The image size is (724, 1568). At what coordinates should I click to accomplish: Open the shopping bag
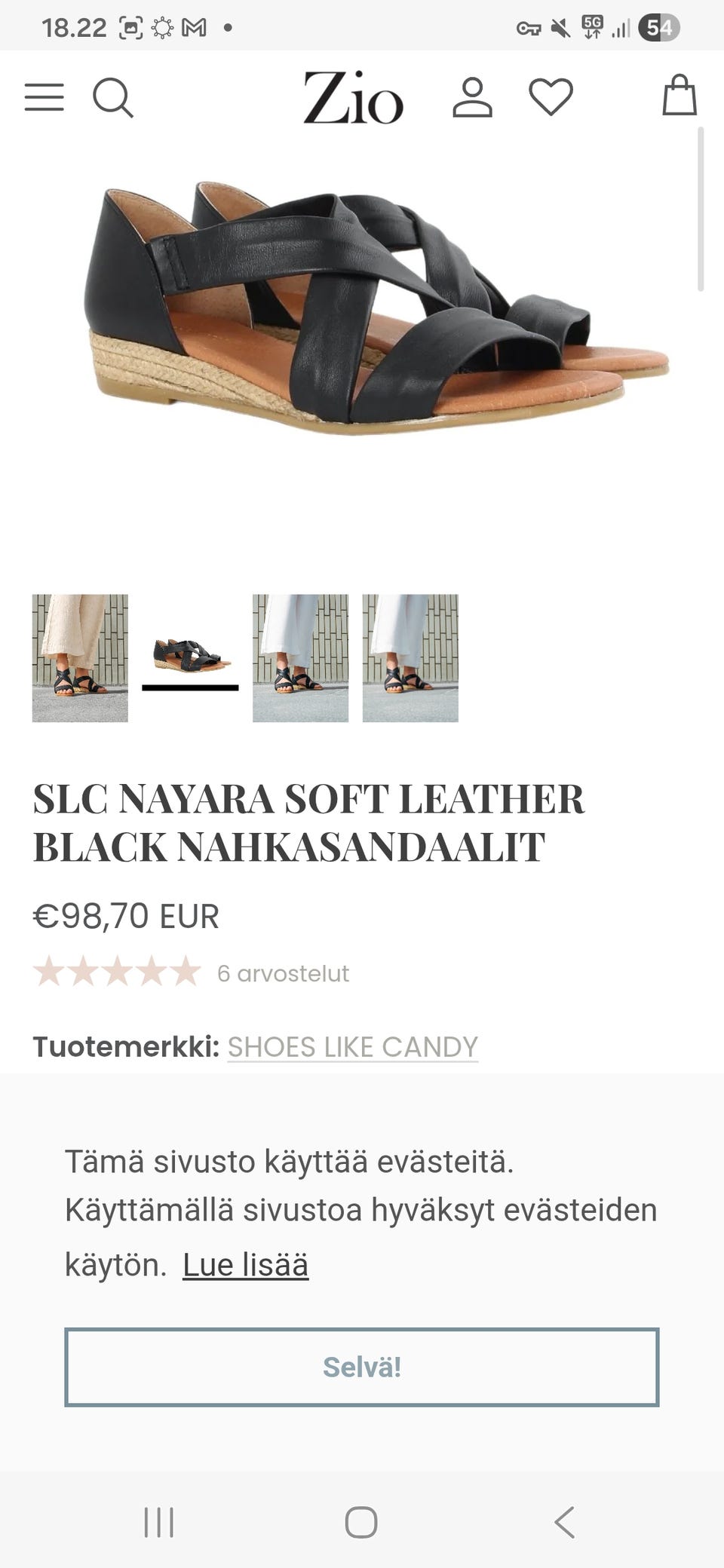pyautogui.click(x=680, y=95)
